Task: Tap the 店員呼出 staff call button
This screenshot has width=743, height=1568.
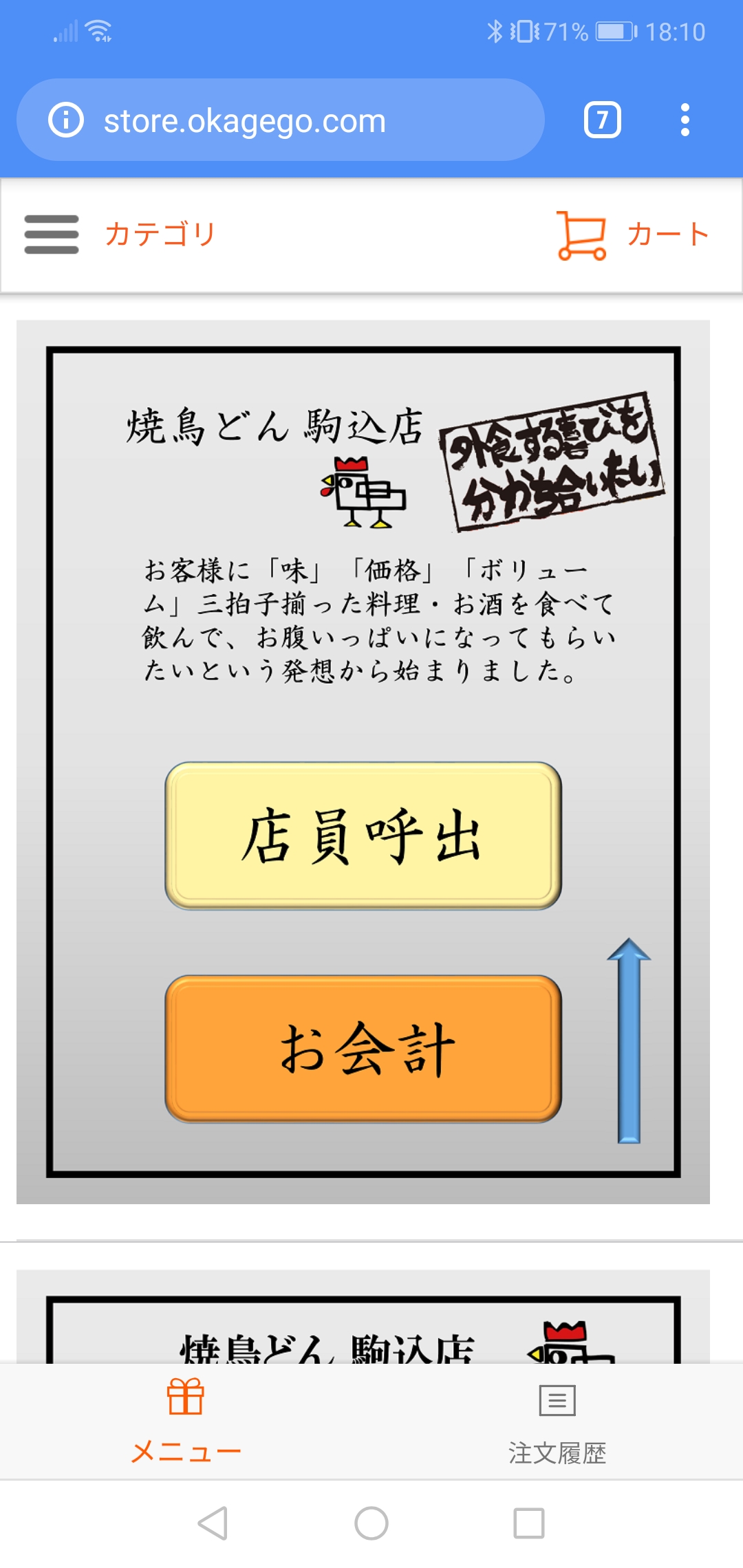Action: point(363,836)
